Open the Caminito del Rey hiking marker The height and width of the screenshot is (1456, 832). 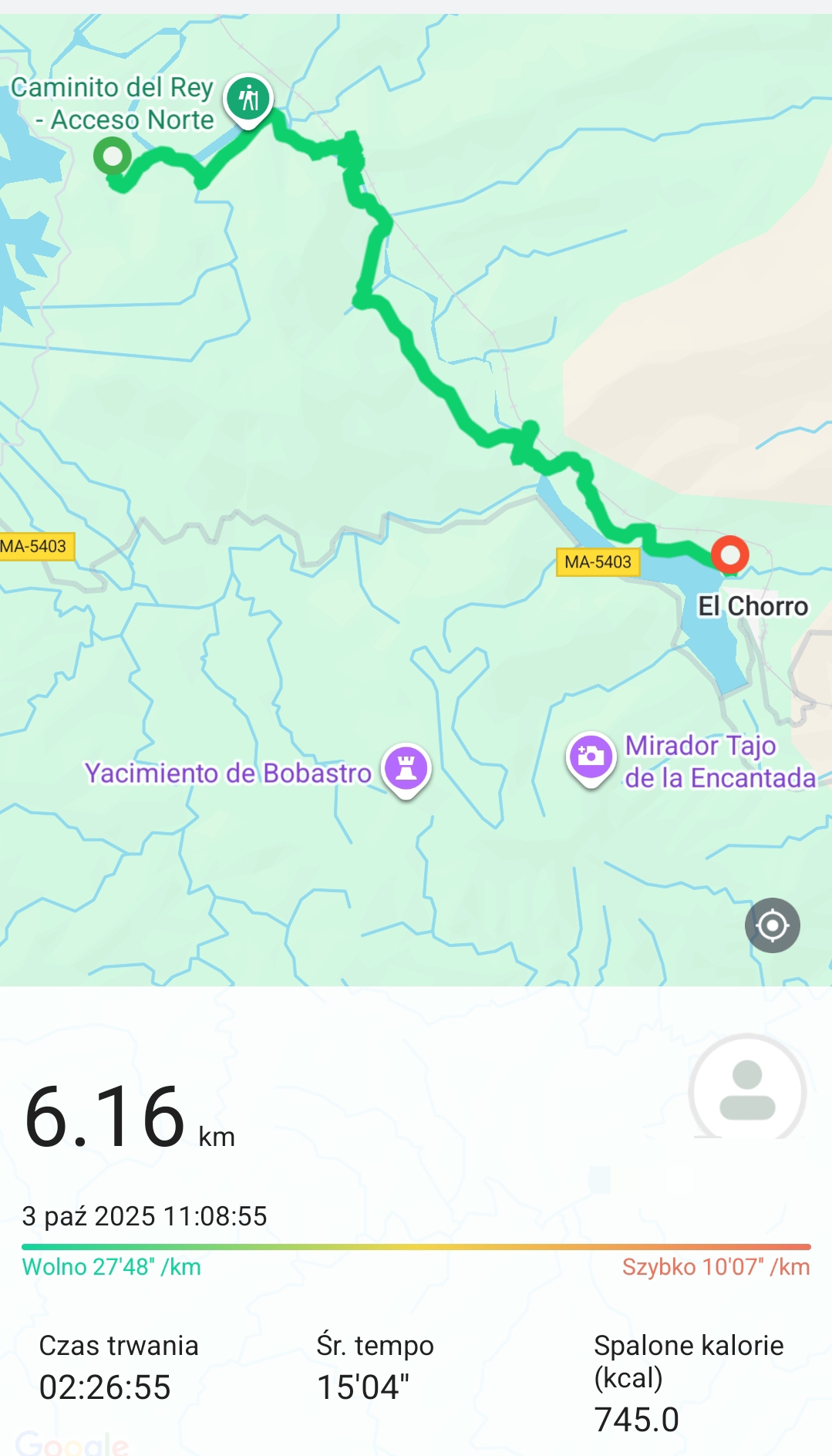[x=248, y=99]
